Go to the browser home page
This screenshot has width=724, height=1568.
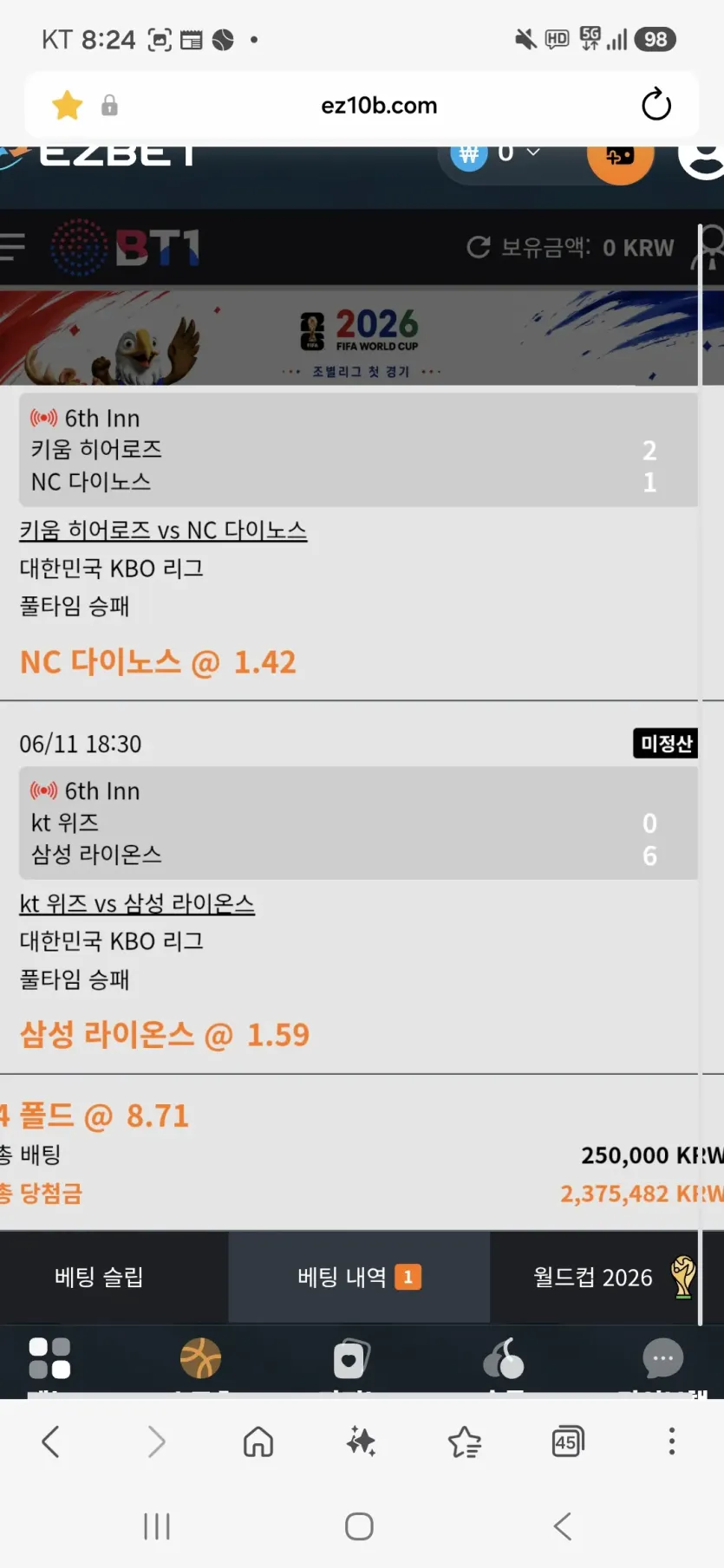point(258,1441)
